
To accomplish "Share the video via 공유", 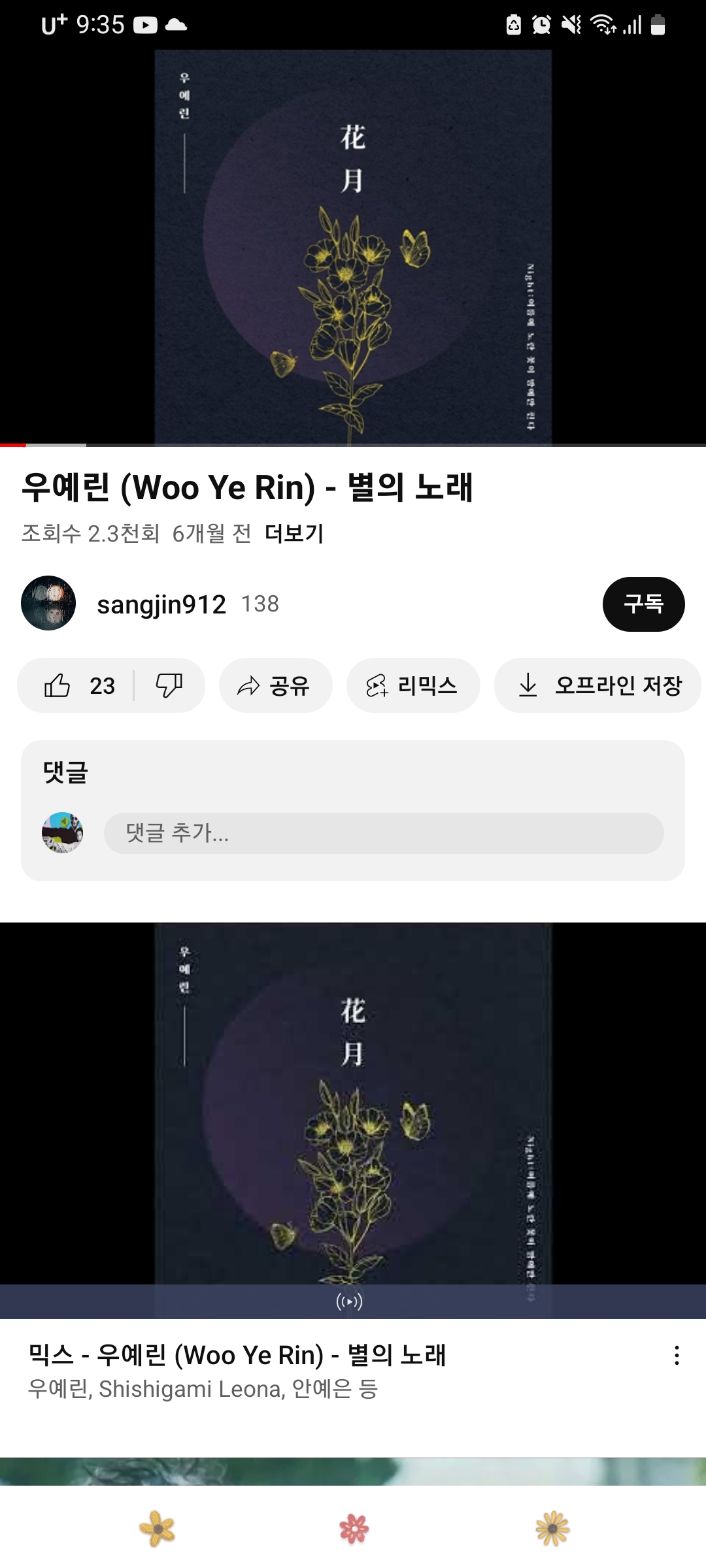I will click(275, 685).
